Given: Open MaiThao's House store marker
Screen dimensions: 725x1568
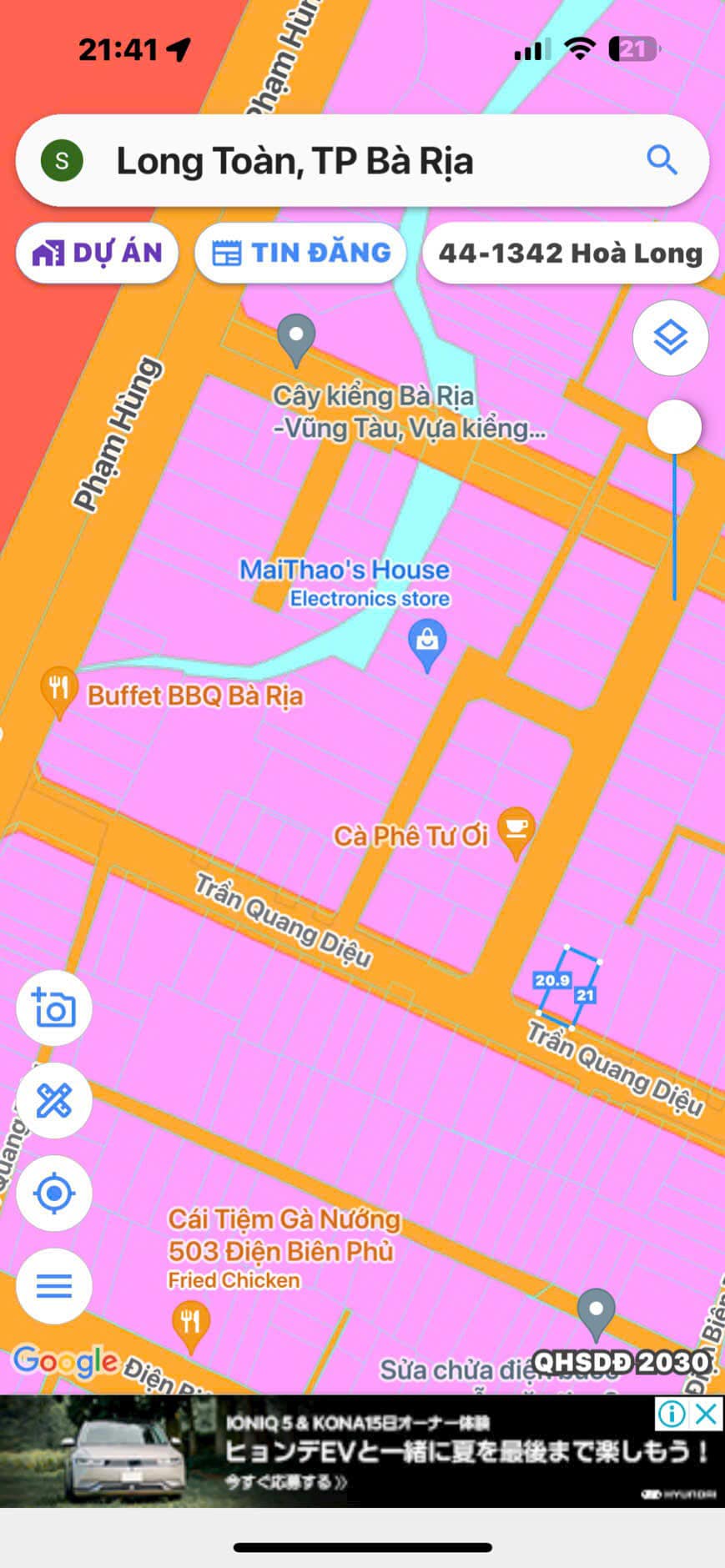Looking at the screenshot, I should click(x=427, y=642).
